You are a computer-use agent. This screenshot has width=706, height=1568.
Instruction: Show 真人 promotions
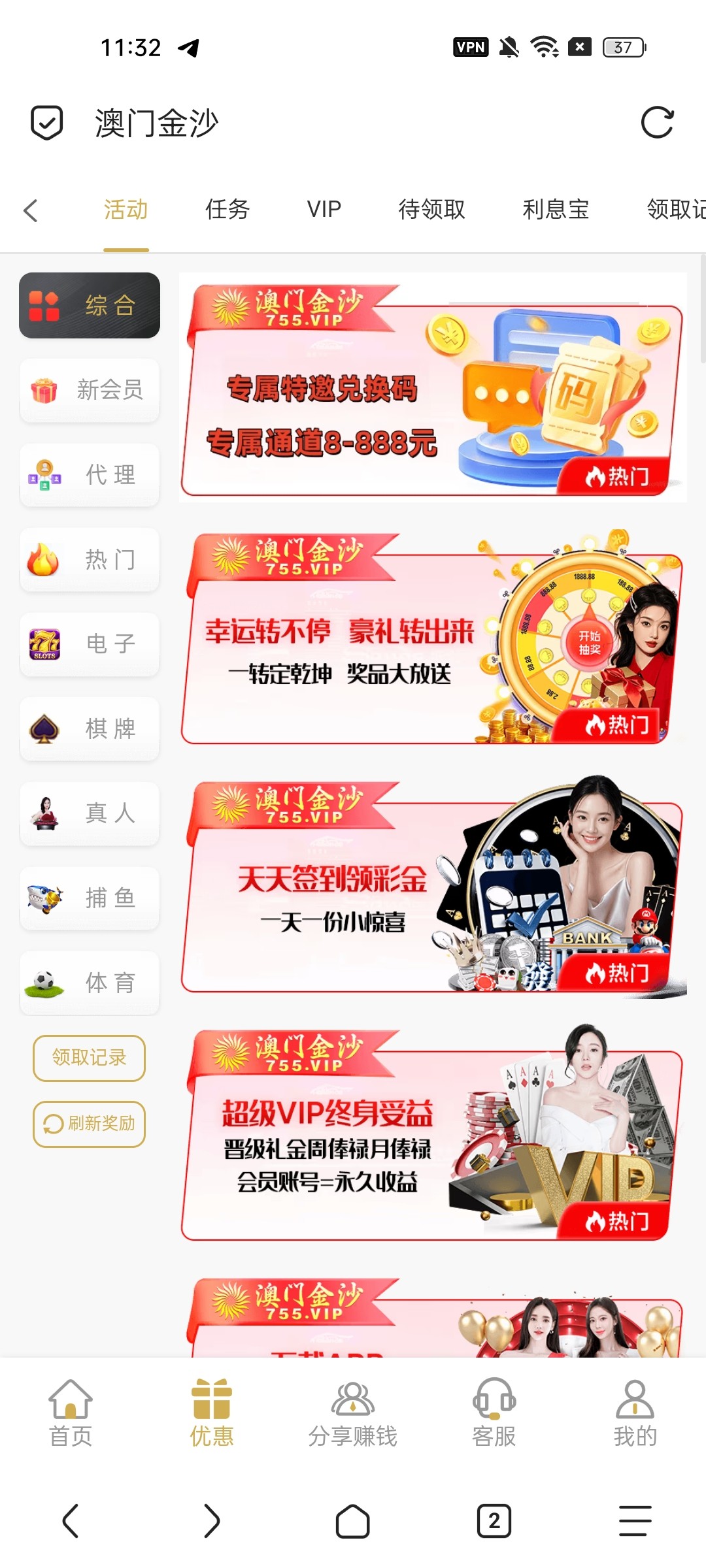[x=90, y=813]
